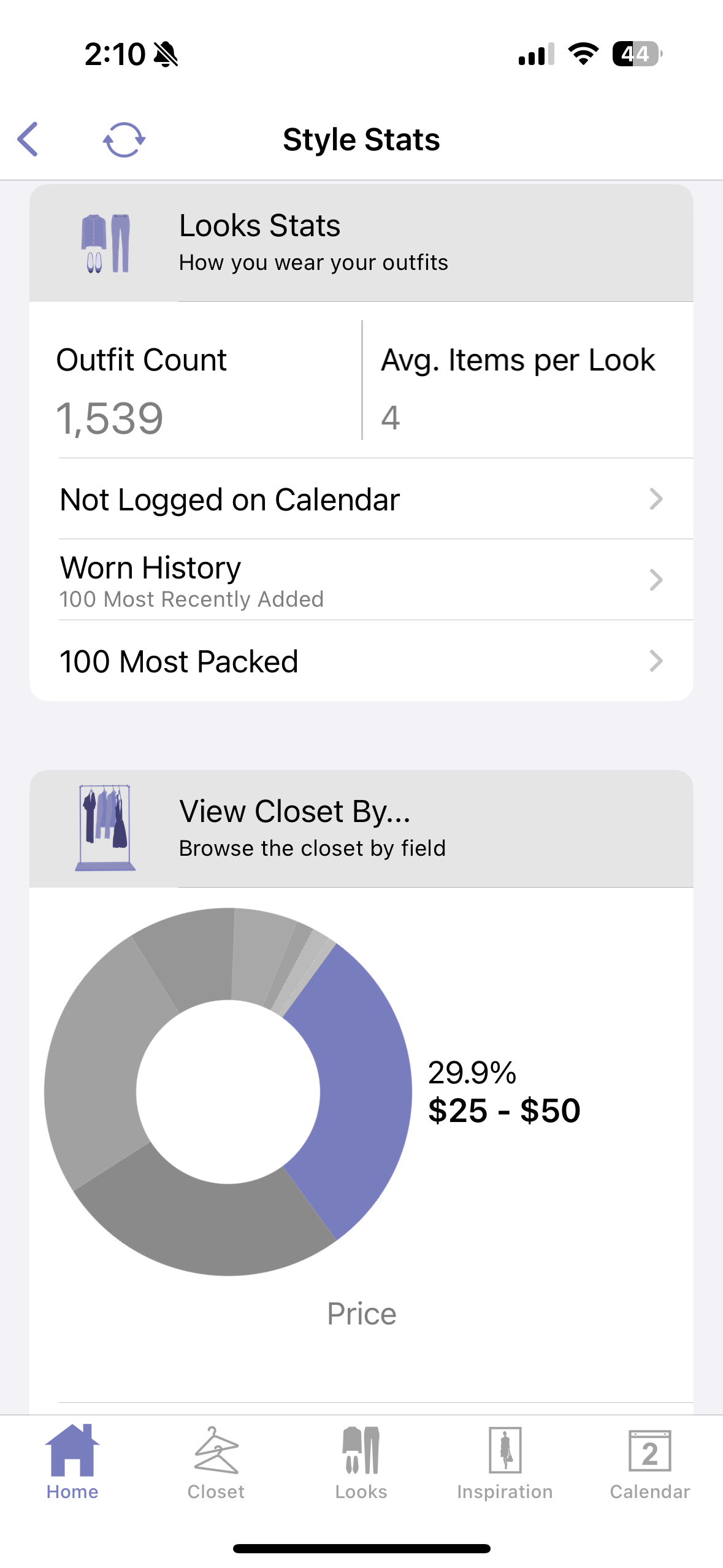Screen dimensions: 723x1568
Task: Switch to the Closet tab
Action: pyautogui.click(x=216, y=1463)
